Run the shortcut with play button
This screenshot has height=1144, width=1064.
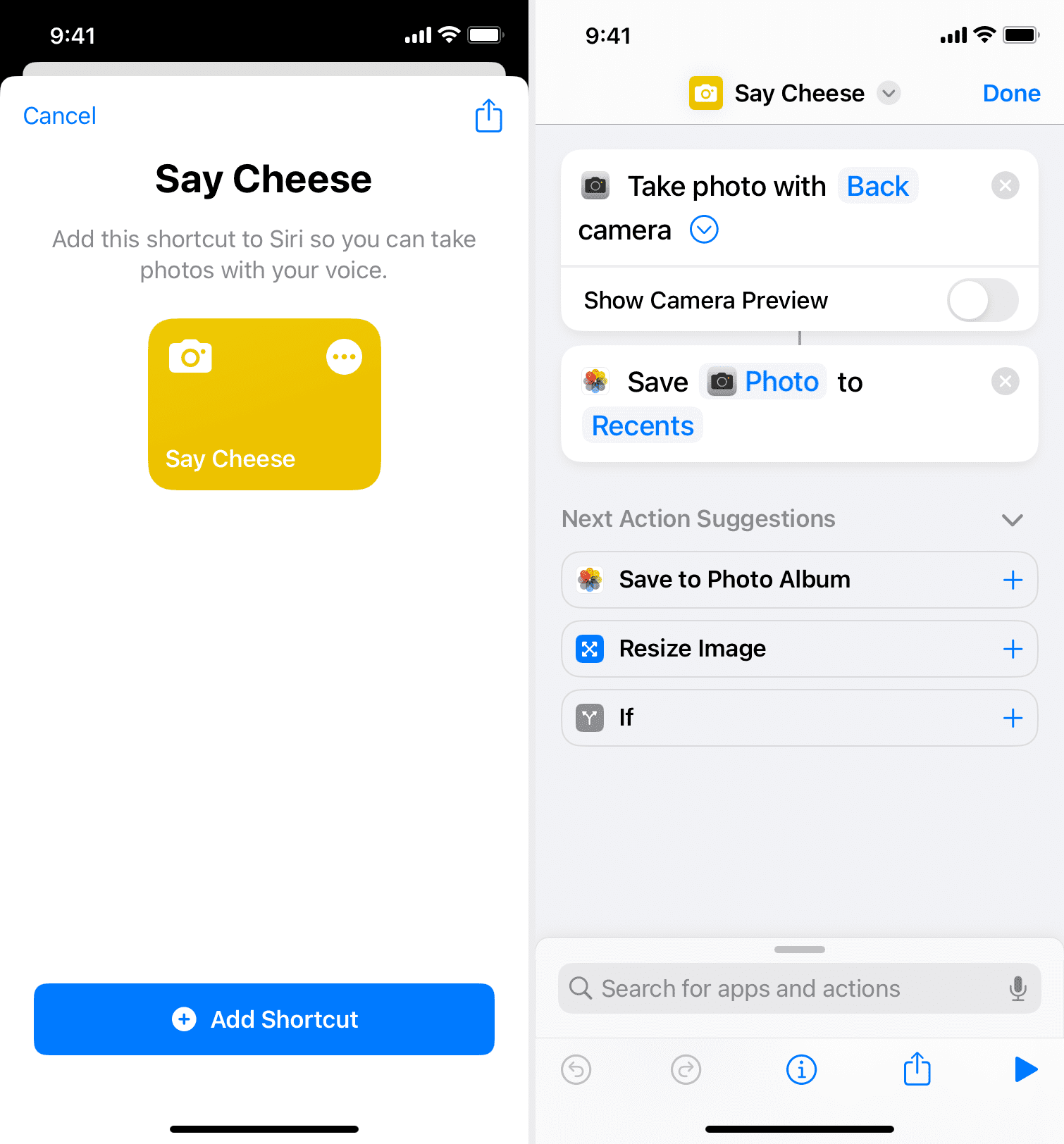pos(1025,1069)
